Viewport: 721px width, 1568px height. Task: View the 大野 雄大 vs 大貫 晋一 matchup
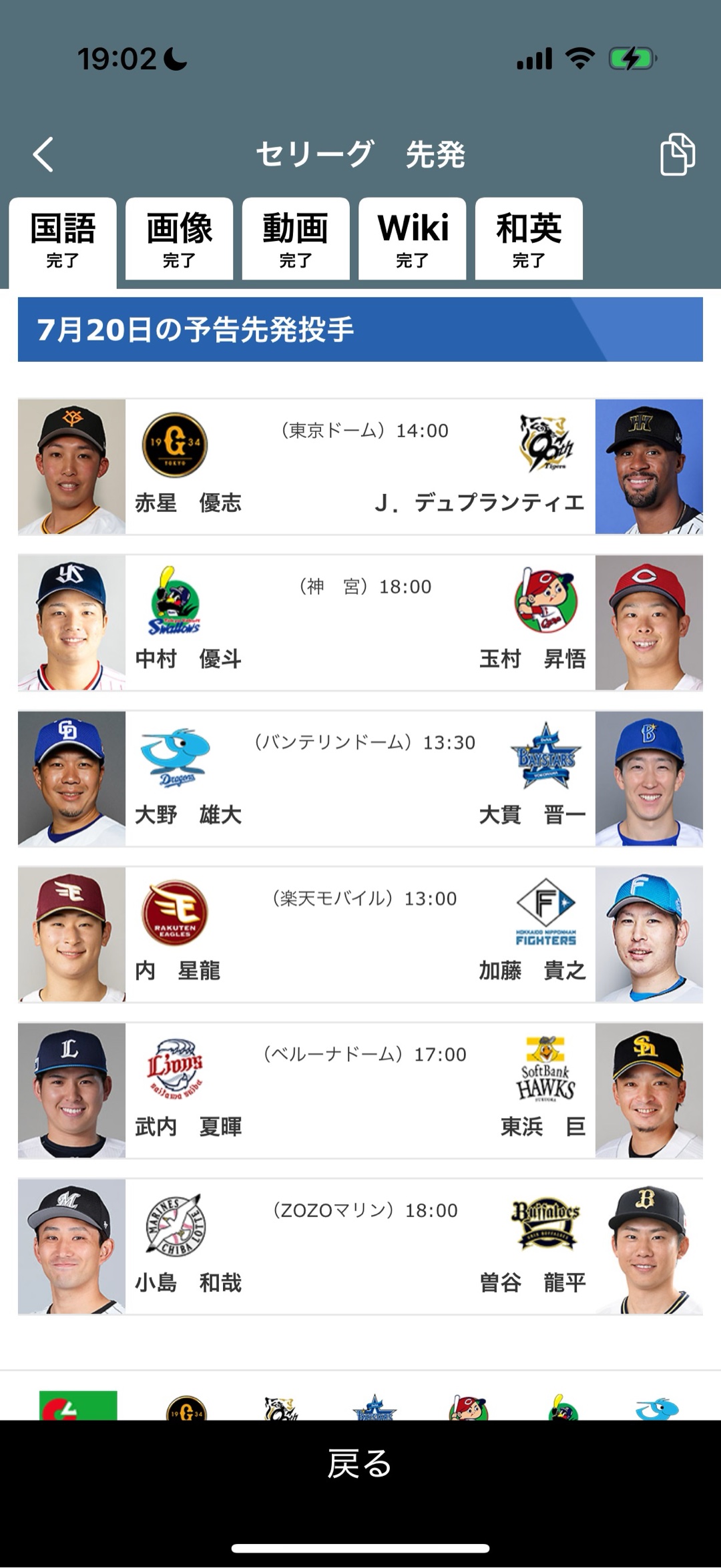tap(360, 779)
